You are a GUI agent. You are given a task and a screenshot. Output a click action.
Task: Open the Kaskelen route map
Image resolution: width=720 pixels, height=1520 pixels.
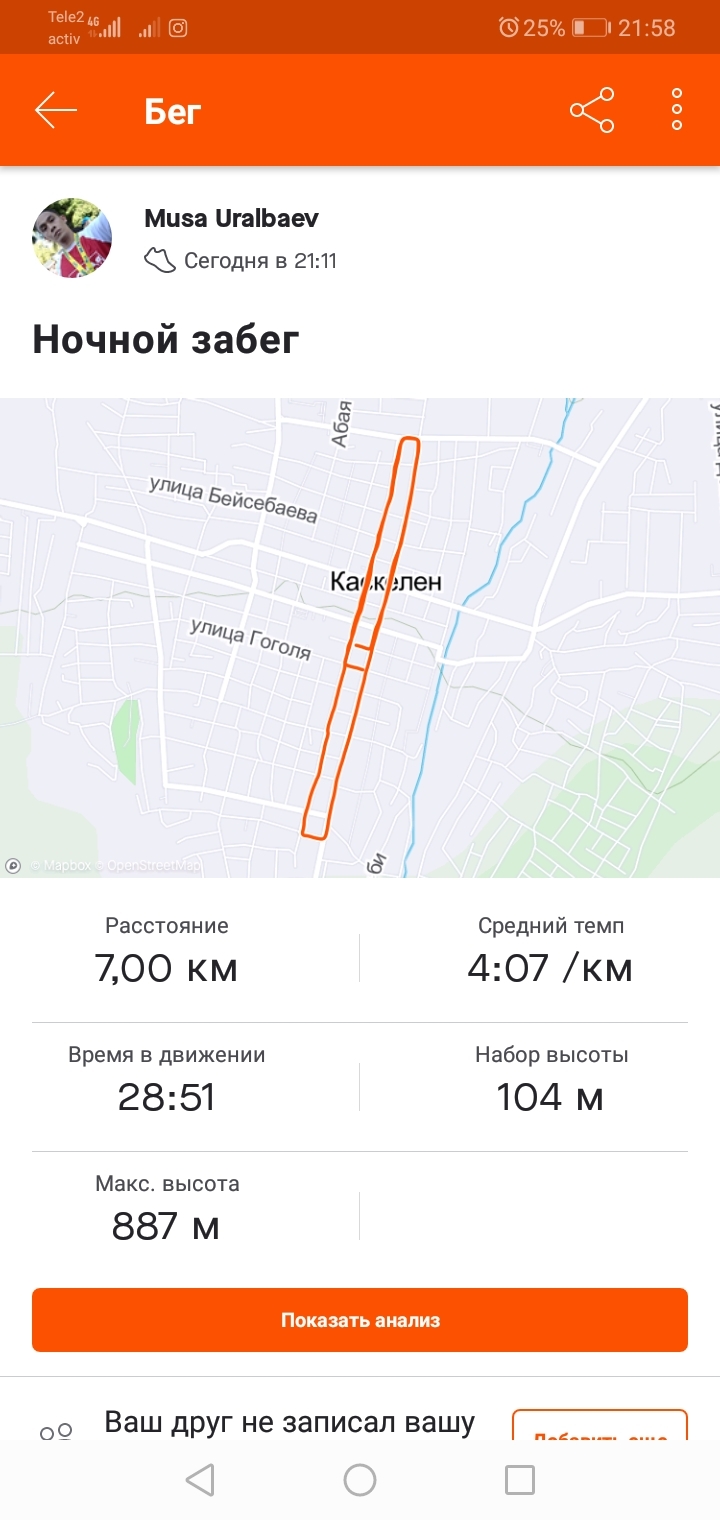coord(360,638)
